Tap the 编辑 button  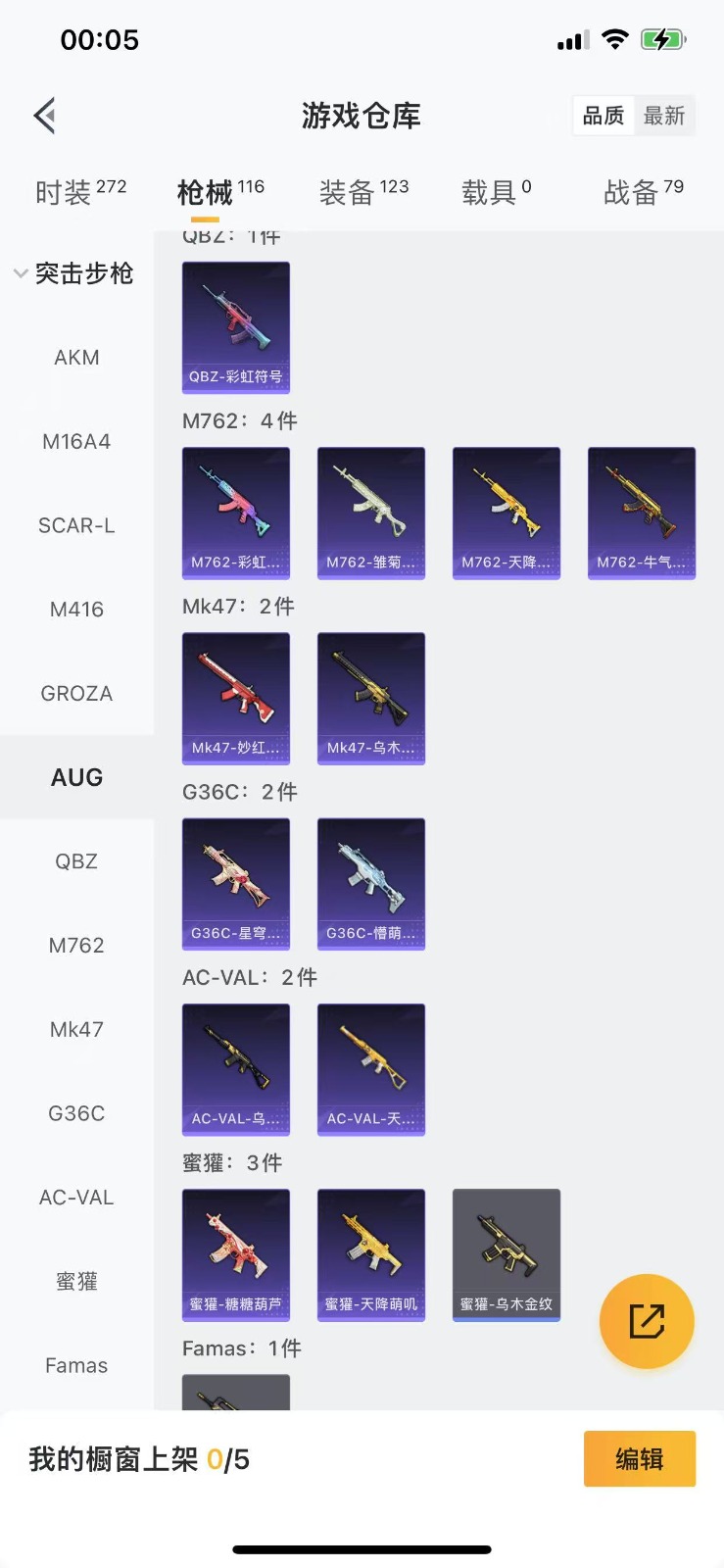coord(639,1458)
